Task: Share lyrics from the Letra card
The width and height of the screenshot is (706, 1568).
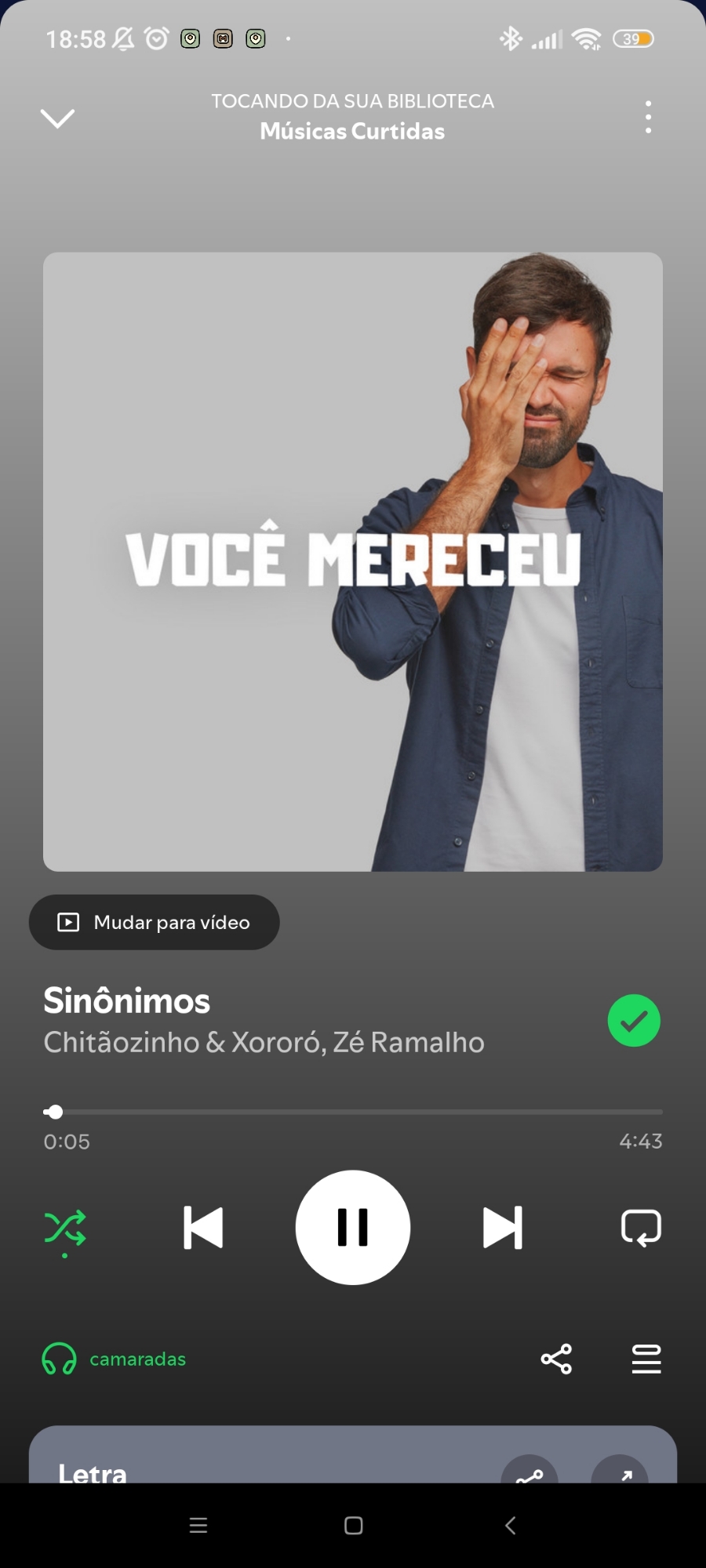Action: coord(529,1472)
